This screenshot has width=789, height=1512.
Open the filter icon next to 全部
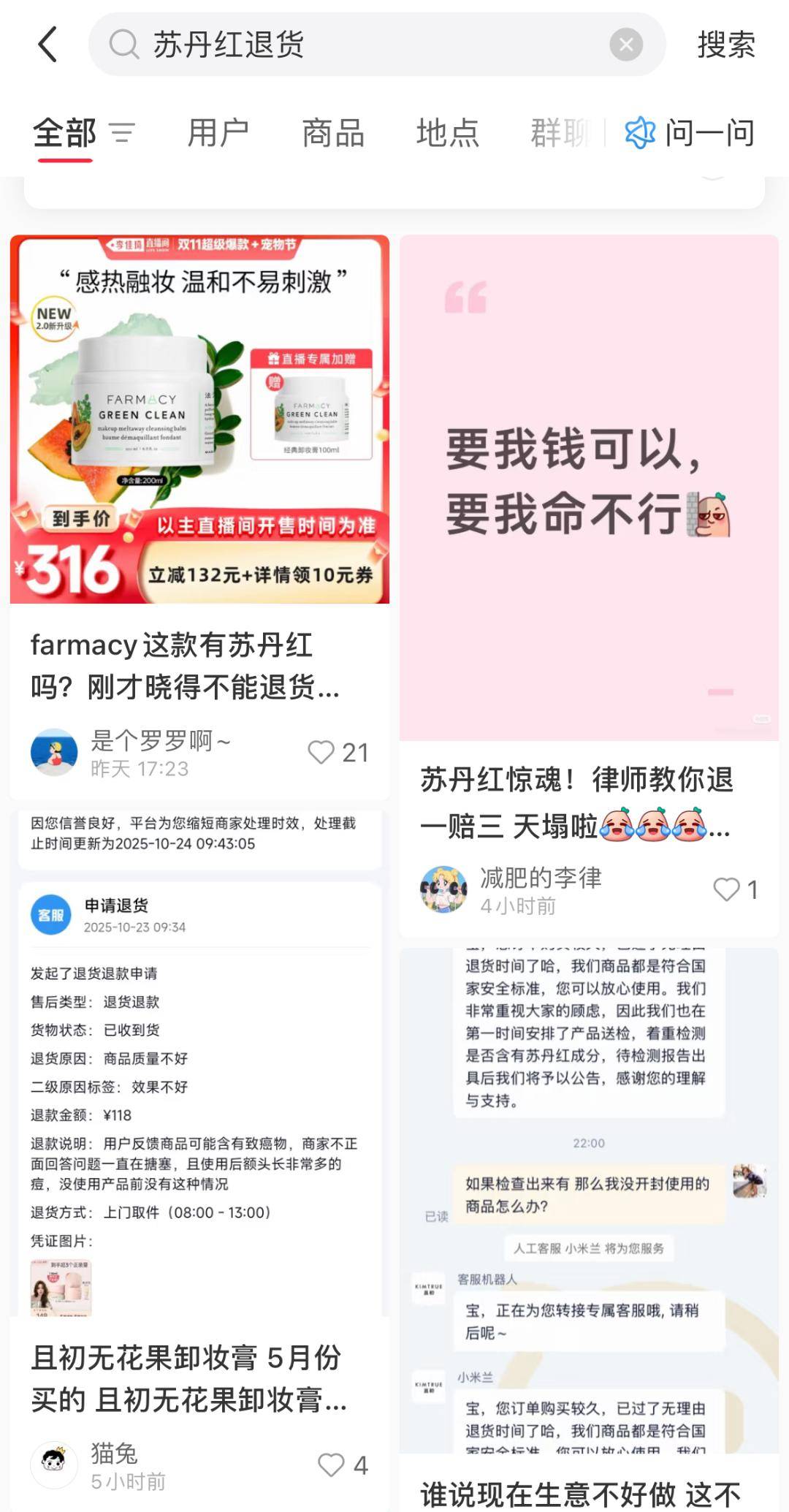(122, 133)
